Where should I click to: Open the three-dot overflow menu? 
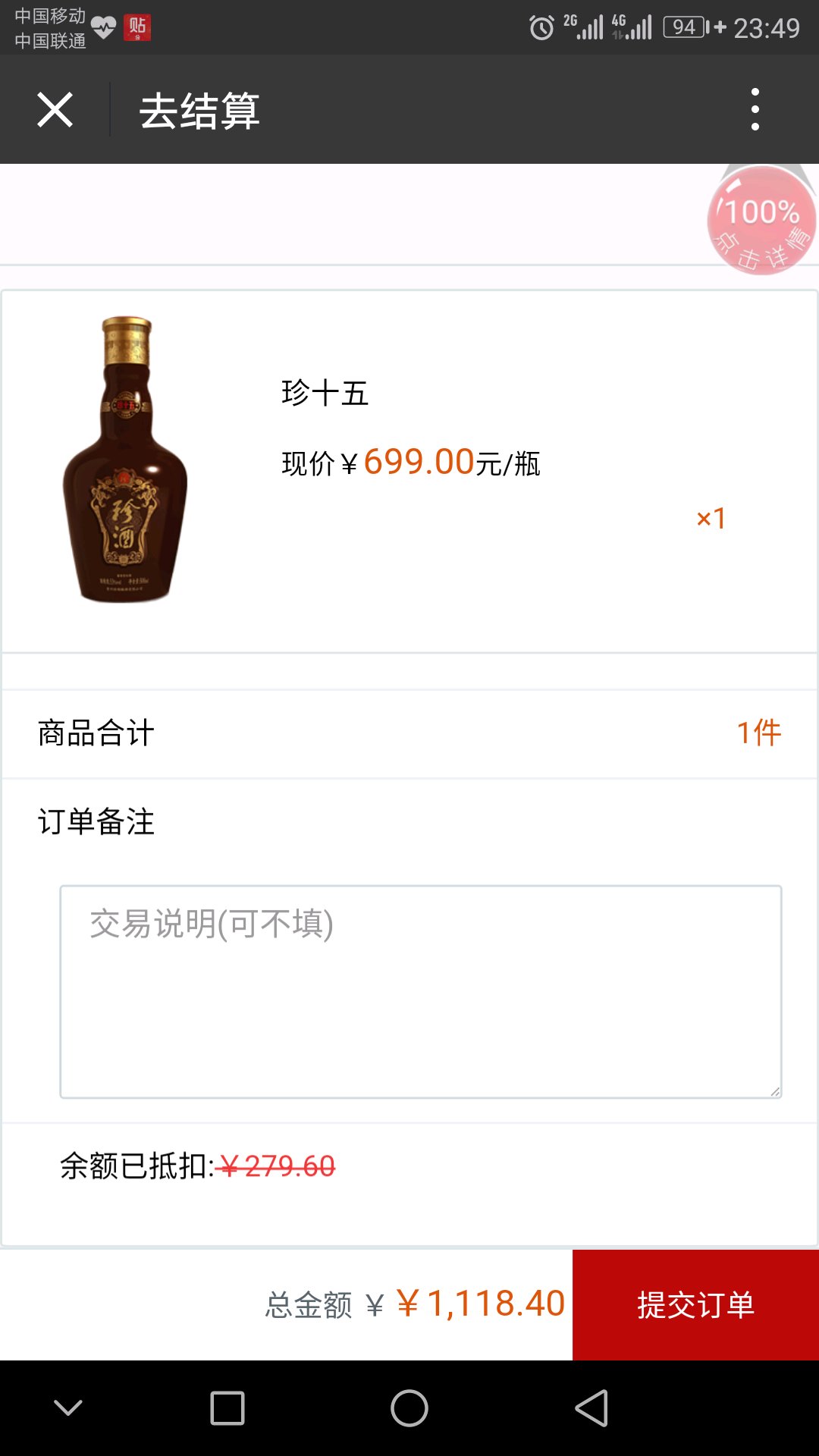coord(755,110)
